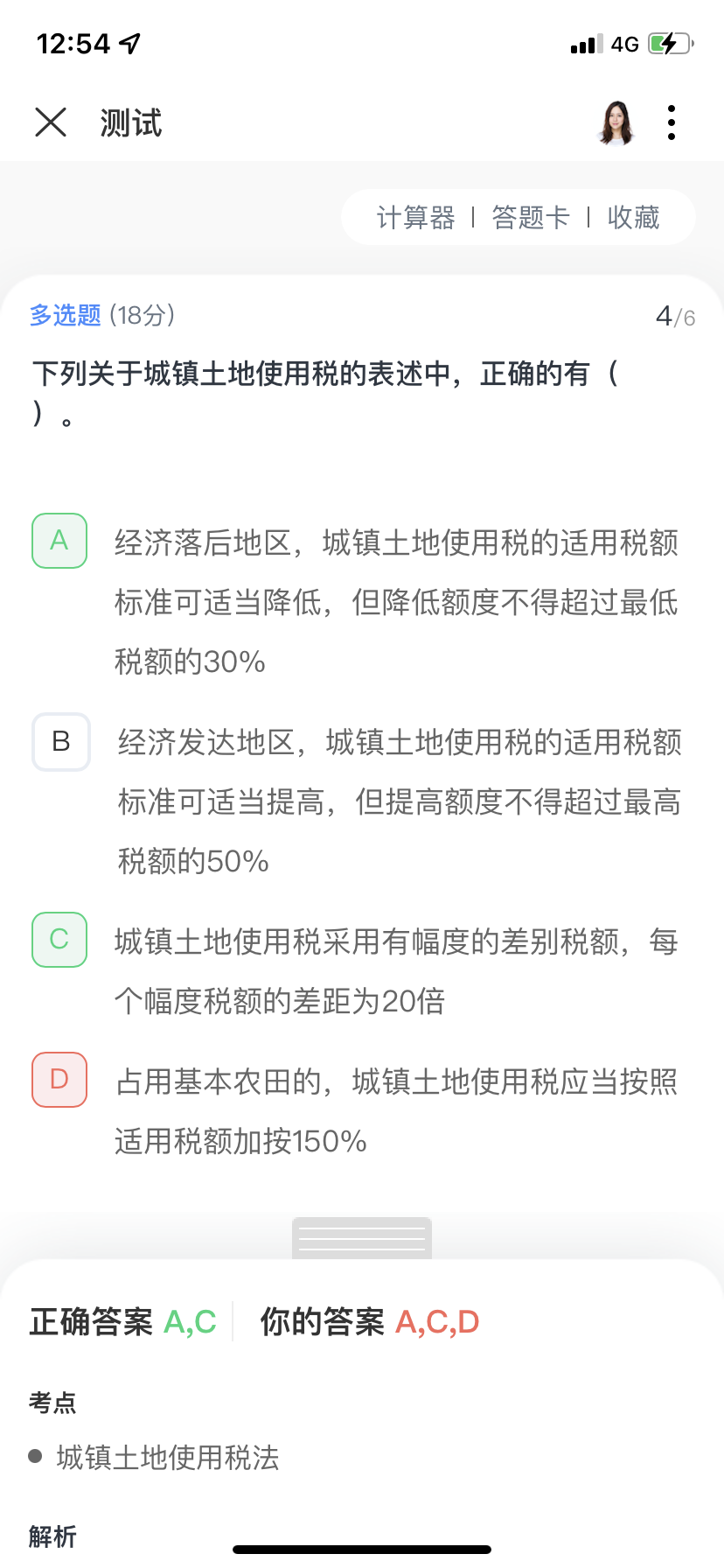The height and width of the screenshot is (1568, 724).
Task: Add this question to 收藏
Action: 634,217
